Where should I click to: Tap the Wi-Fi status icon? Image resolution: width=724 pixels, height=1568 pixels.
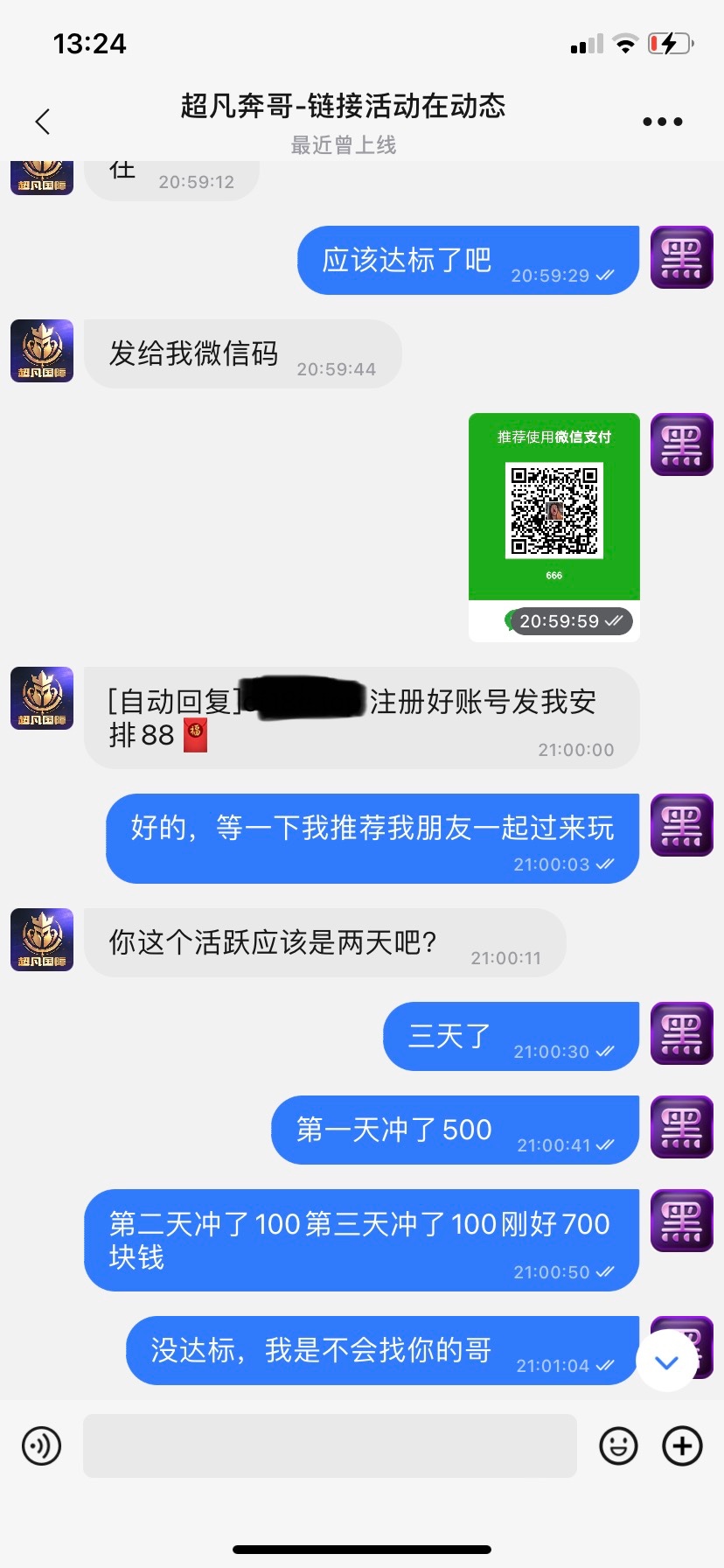[624, 41]
